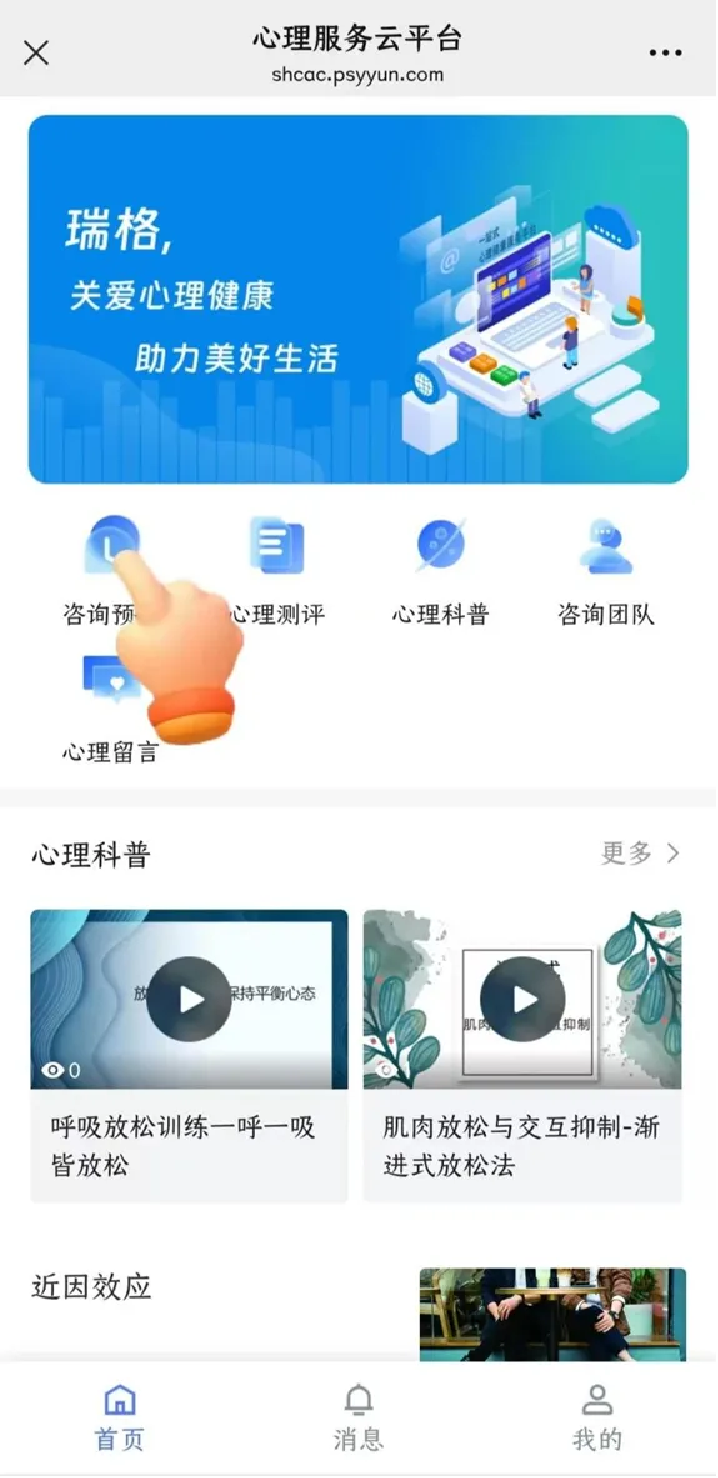Screen dimensions: 718x1478
Task: Tap 更多 to see more 心理科普
Action: coord(640,853)
